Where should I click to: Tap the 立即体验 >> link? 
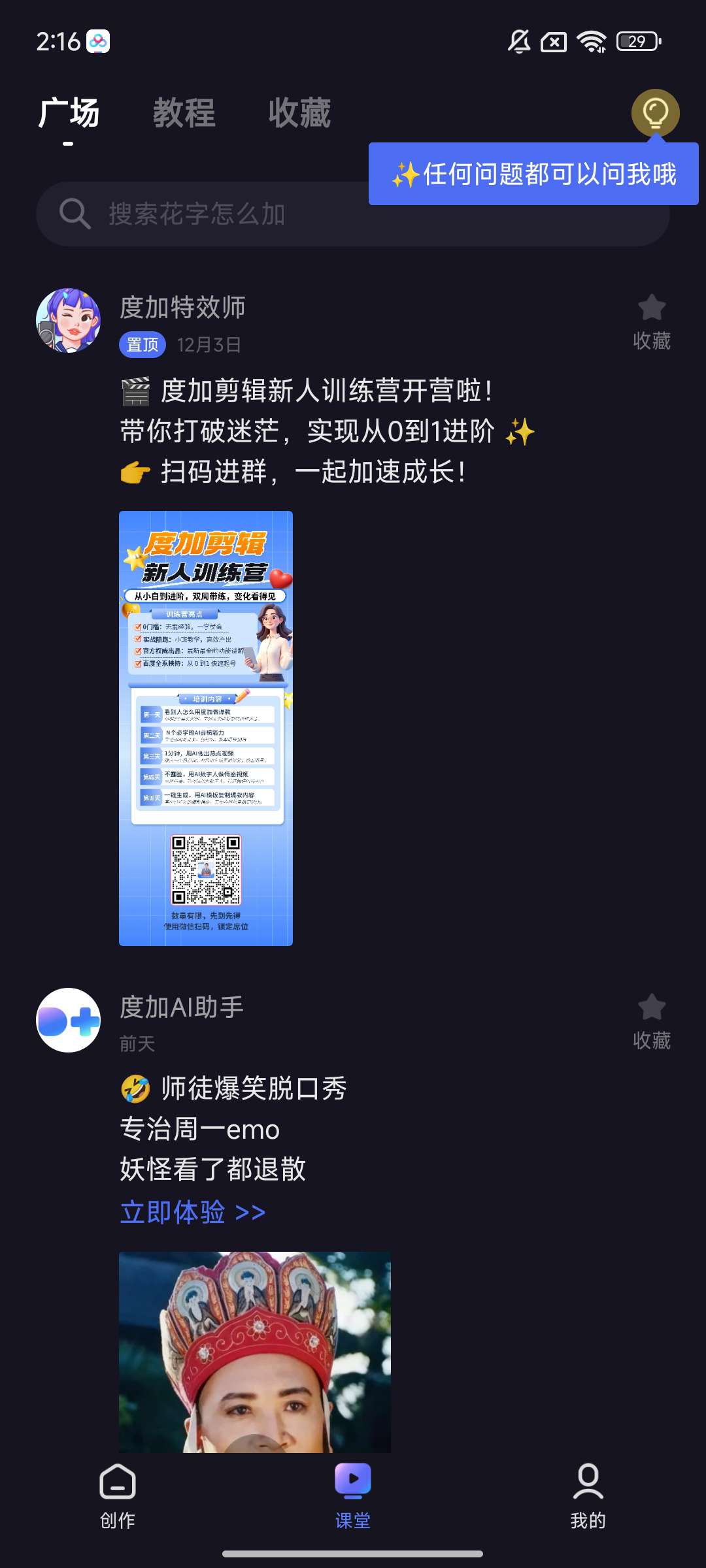(x=193, y=1213)
